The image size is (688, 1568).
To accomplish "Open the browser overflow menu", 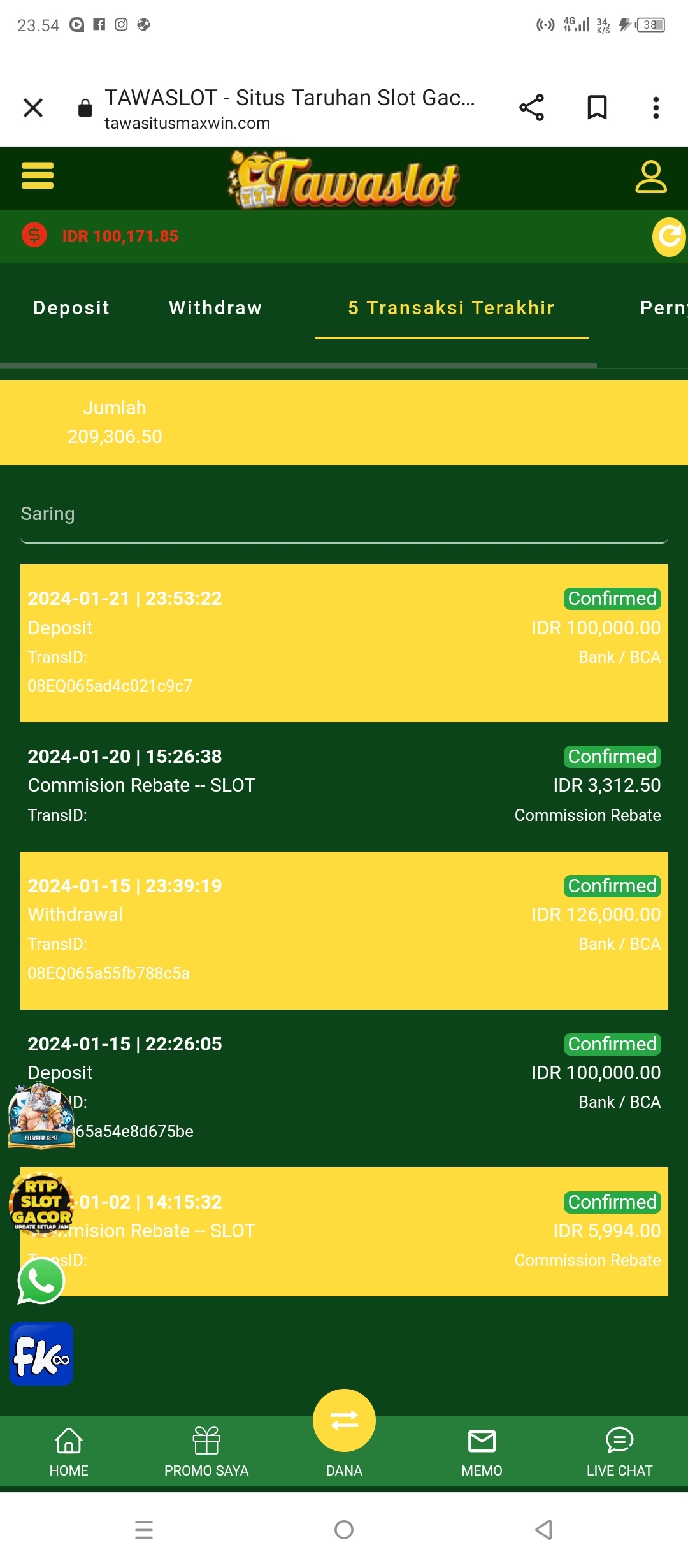I will pos(656,108).
